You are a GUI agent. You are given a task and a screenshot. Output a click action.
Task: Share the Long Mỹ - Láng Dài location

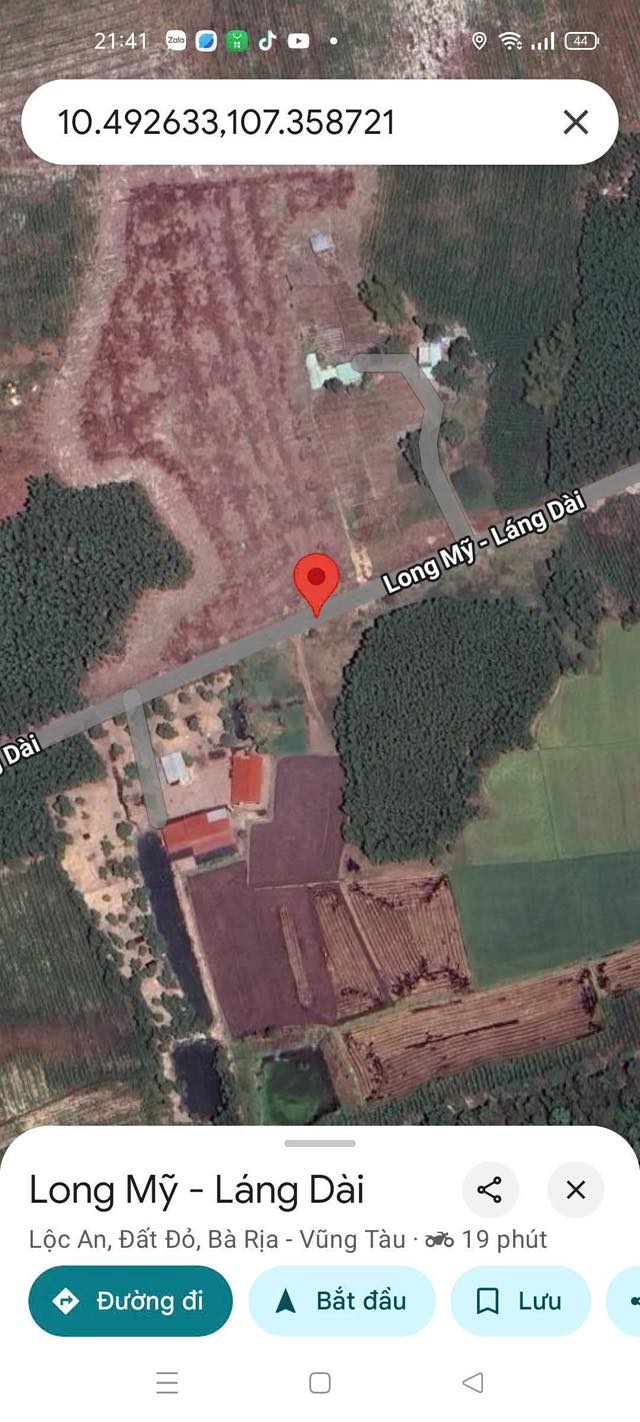(490, 1190)
